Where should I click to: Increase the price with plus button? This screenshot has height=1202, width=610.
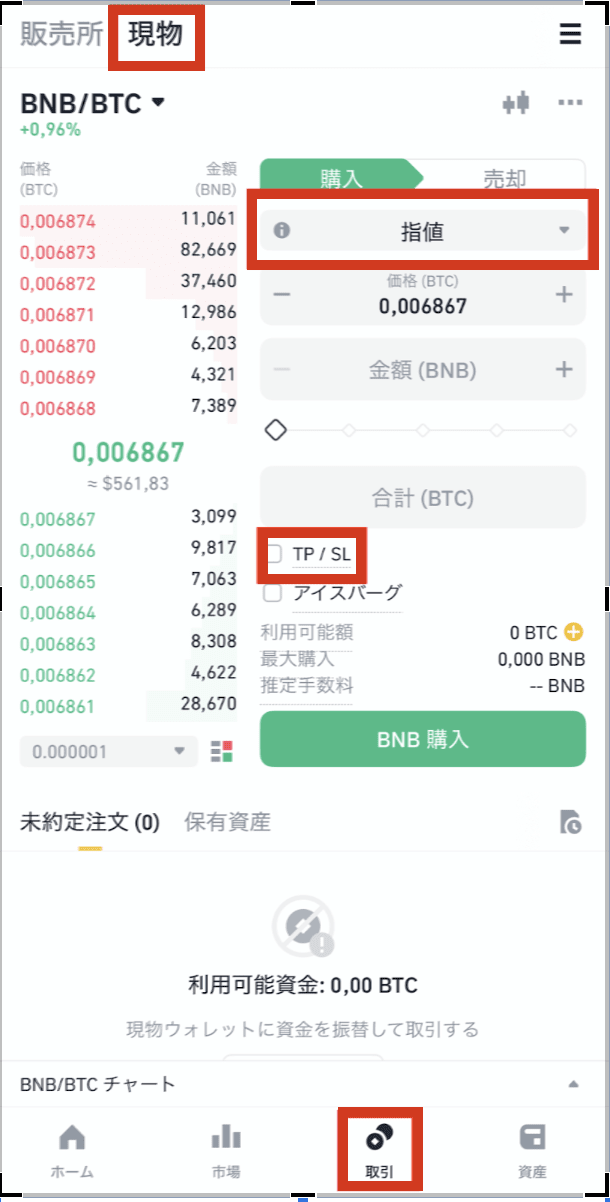[564, 295]
